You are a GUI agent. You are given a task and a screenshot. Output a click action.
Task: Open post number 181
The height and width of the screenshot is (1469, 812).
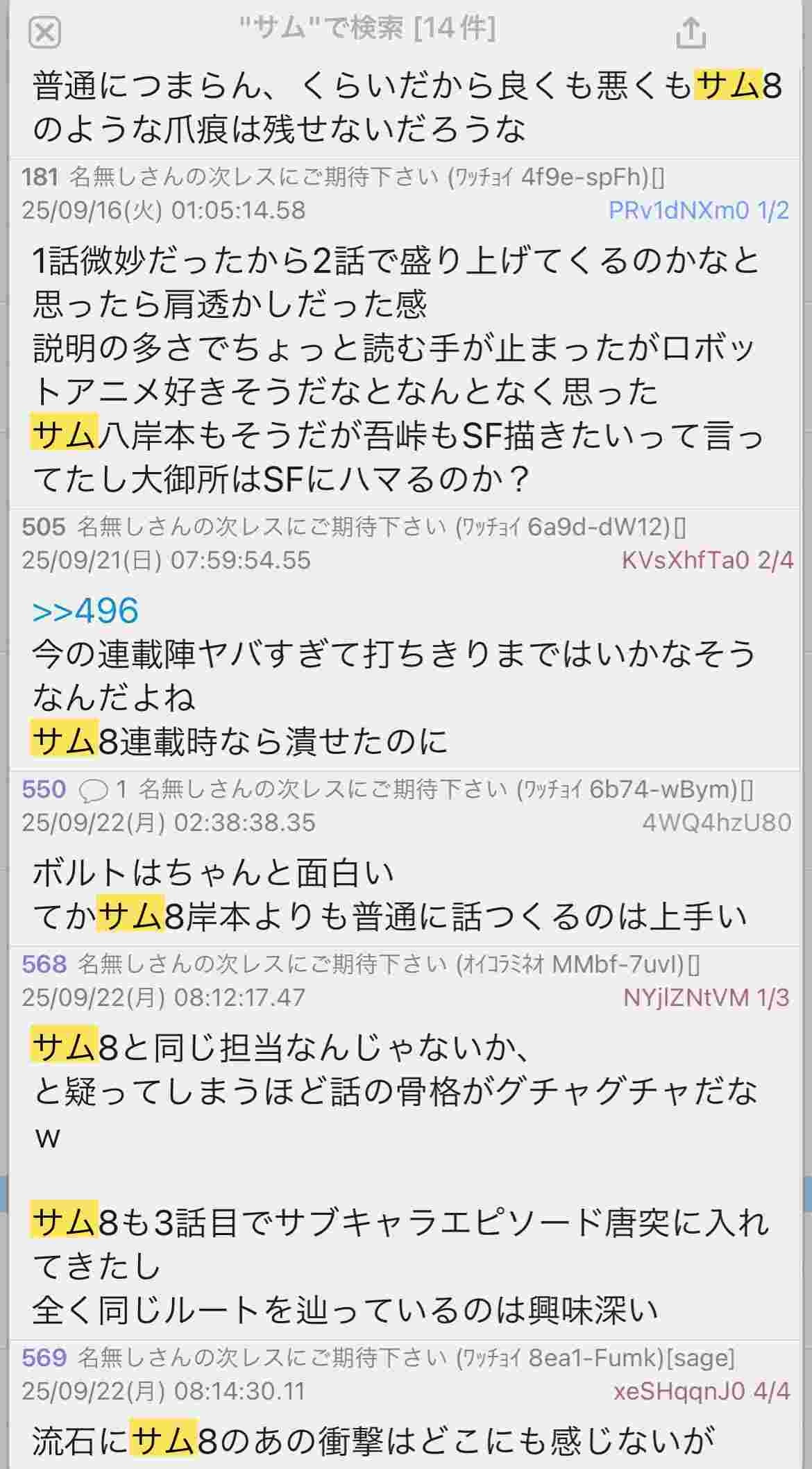click(40, 177)
